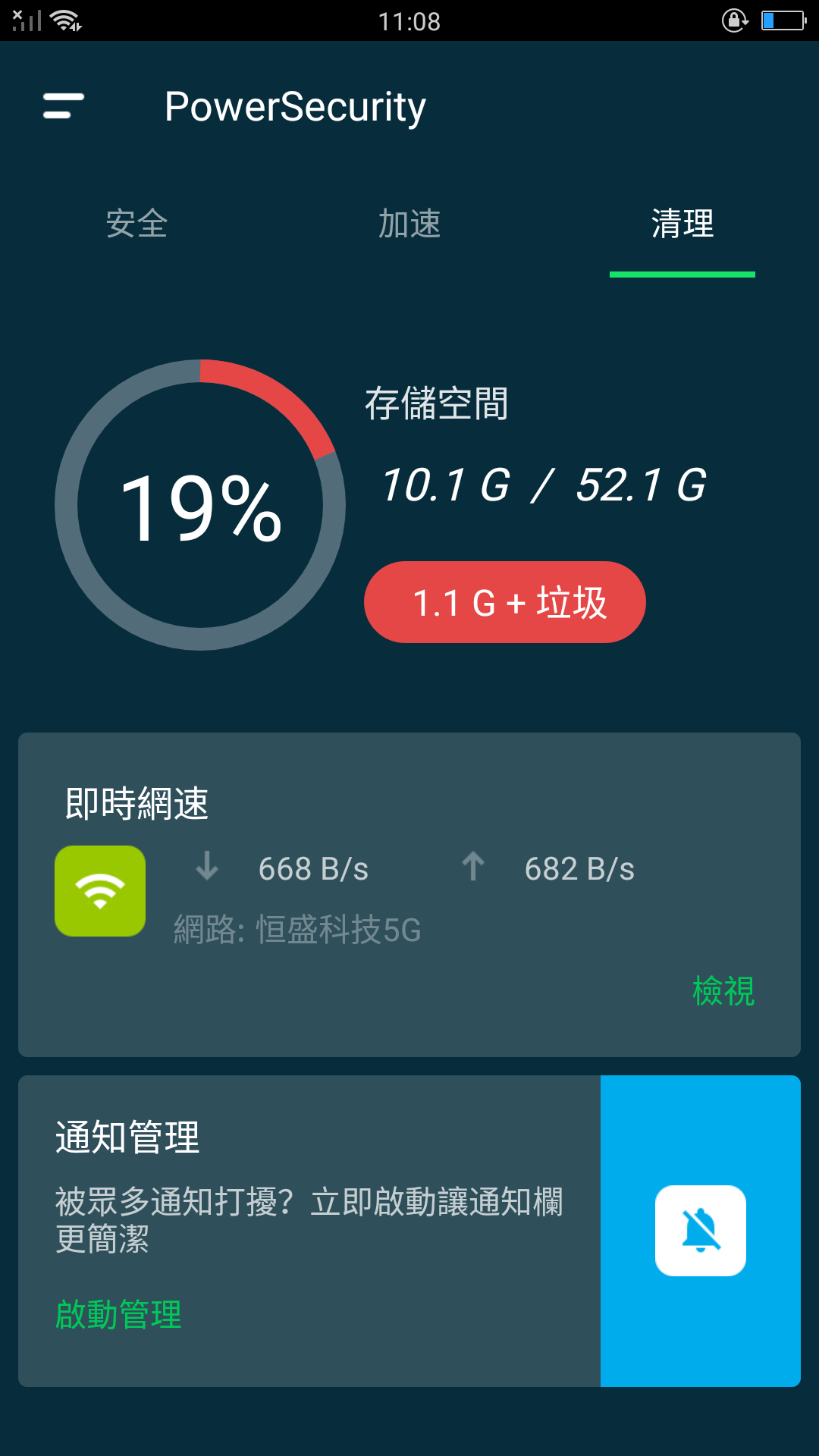Click 檢視 to view network details

pos(723,990)
